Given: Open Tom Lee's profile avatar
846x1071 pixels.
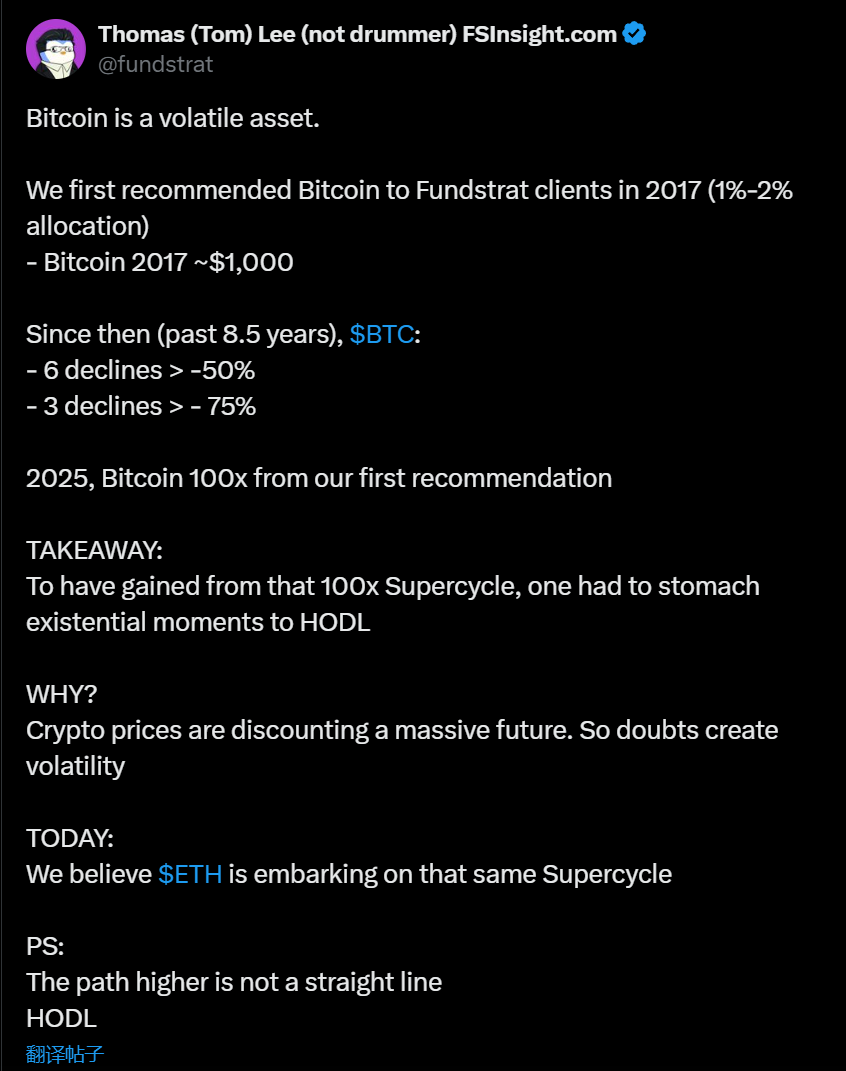Looking at the screenshot, I should 56,48.
